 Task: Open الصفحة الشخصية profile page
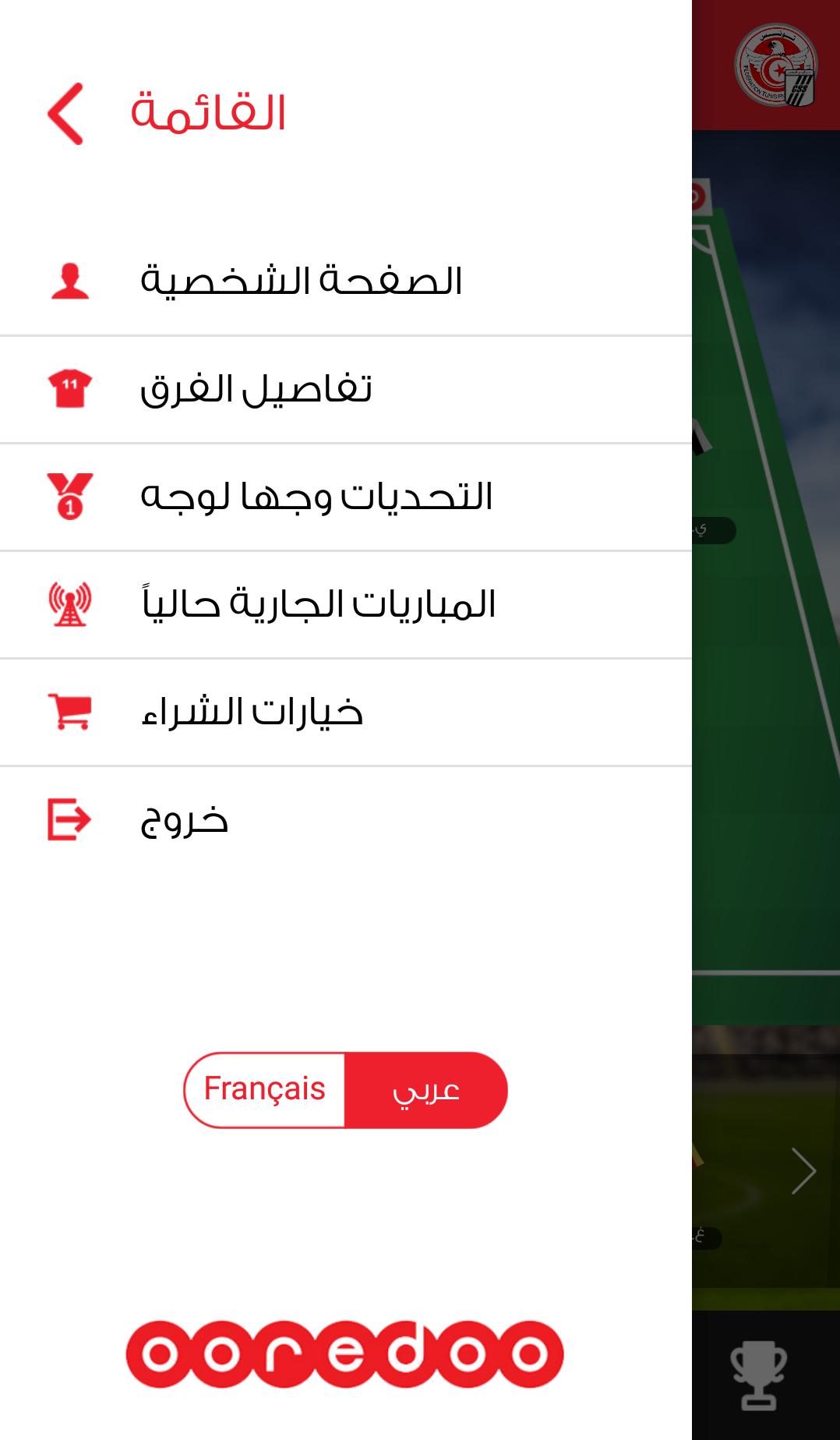point(301,281)
